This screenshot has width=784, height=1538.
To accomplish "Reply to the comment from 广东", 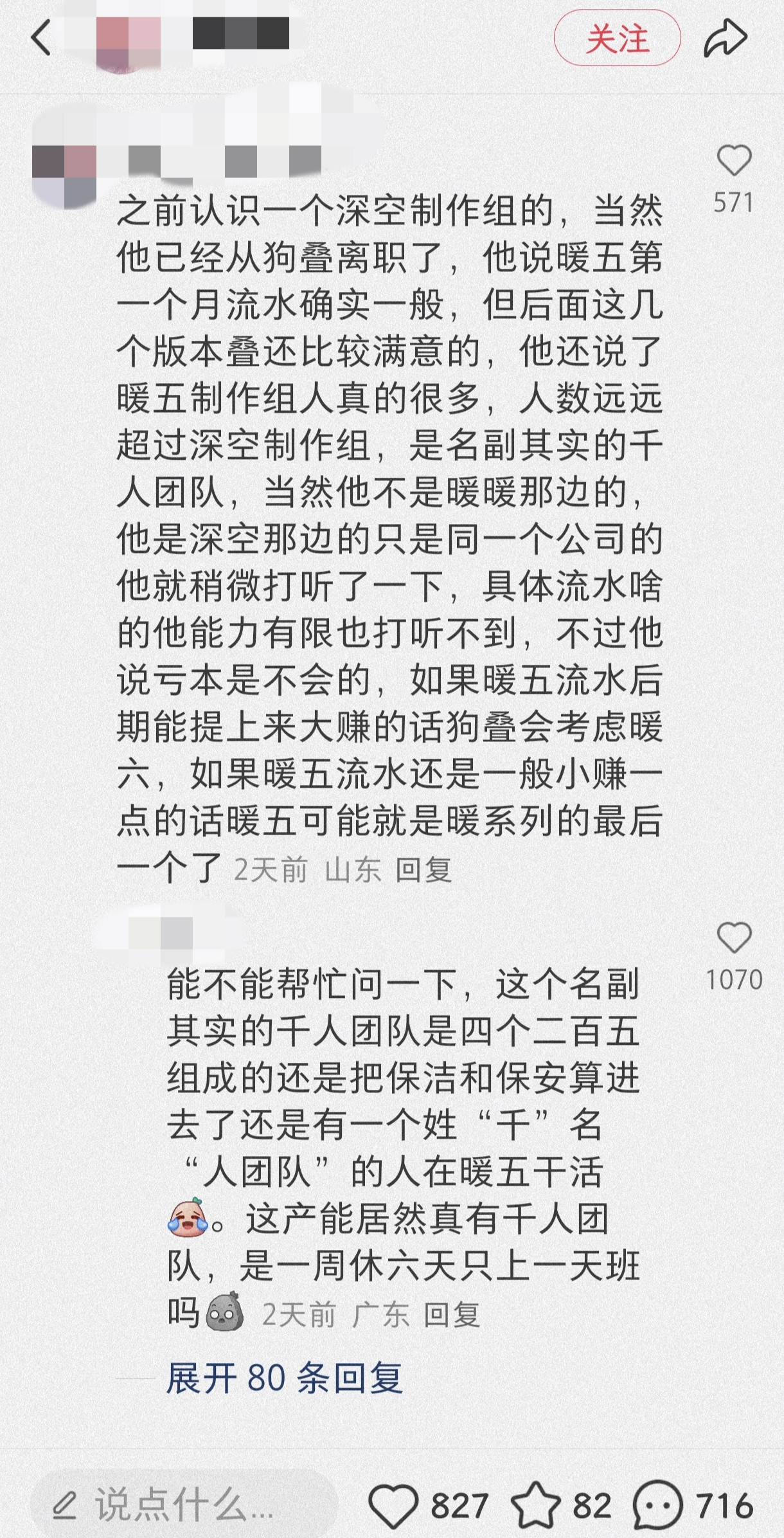I will [452, 1315].
